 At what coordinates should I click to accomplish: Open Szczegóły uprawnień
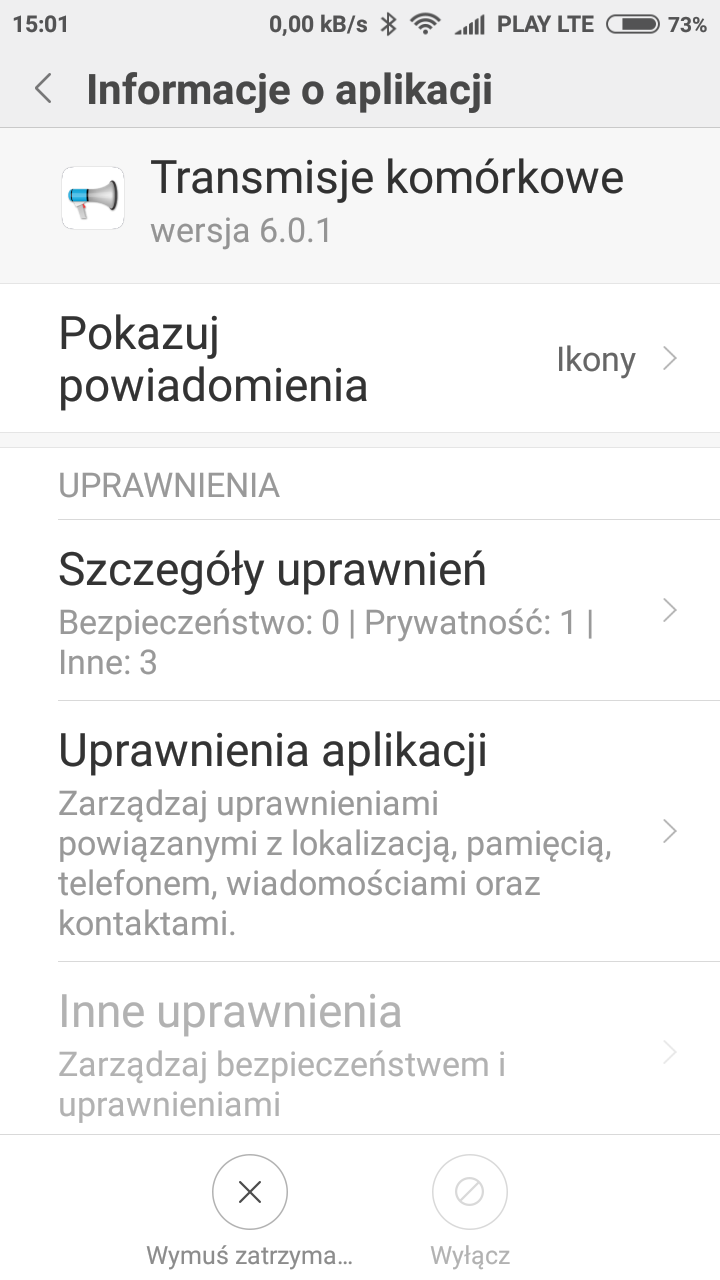(360, 610)
